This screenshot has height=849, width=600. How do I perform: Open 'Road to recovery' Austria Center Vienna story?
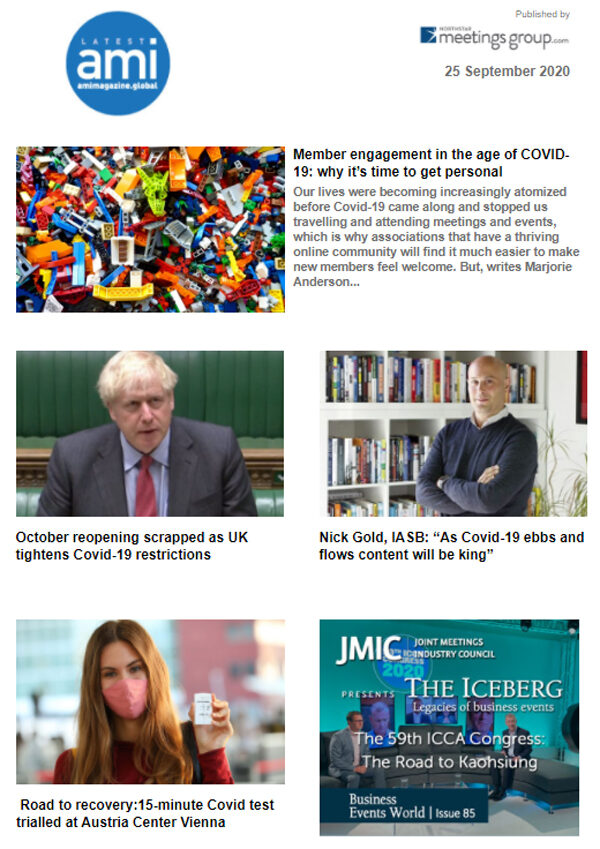[x=146, y=813]
